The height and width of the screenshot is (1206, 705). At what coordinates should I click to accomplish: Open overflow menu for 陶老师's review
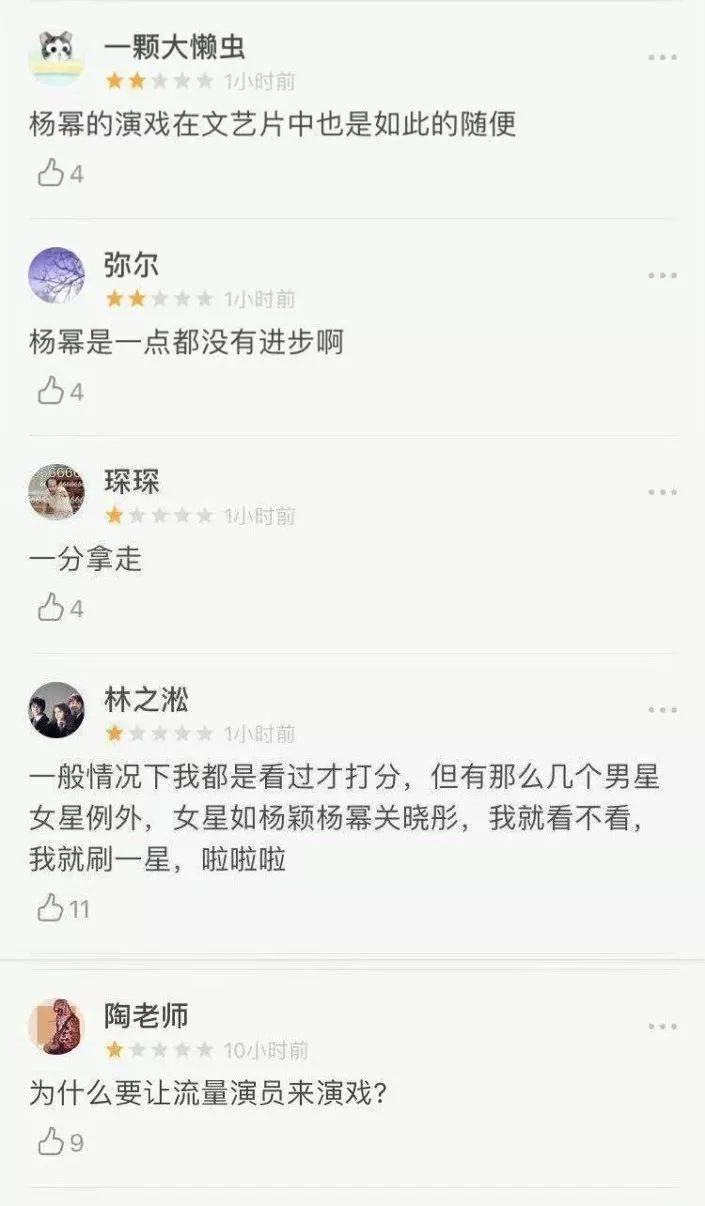click(x=662, y=1027)
